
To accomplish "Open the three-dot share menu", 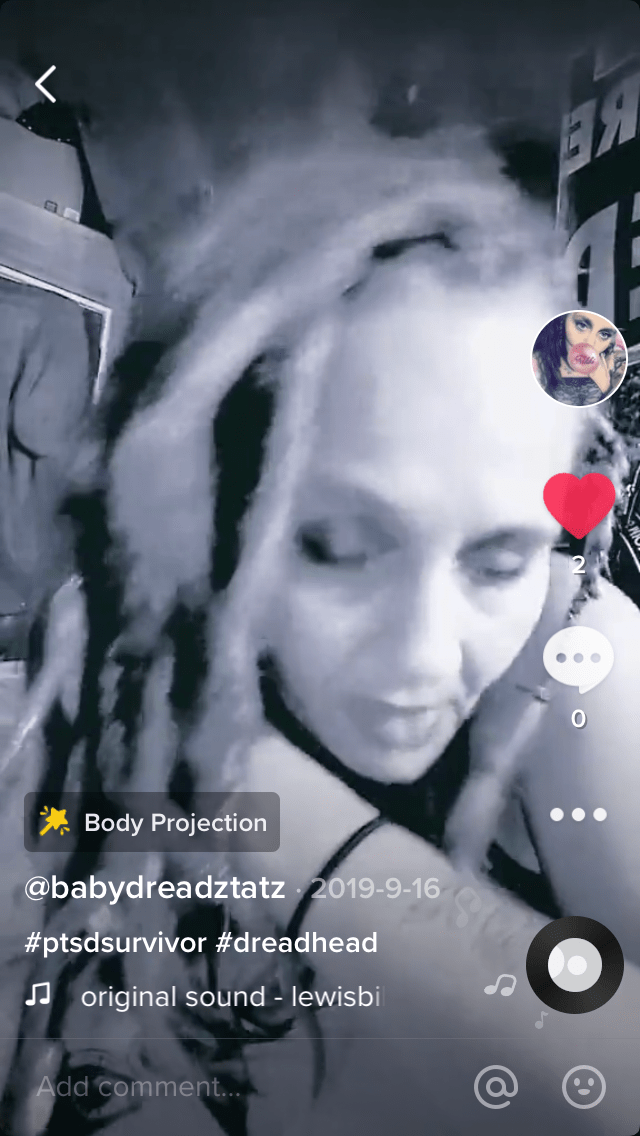I will click(x=578, y=814).
